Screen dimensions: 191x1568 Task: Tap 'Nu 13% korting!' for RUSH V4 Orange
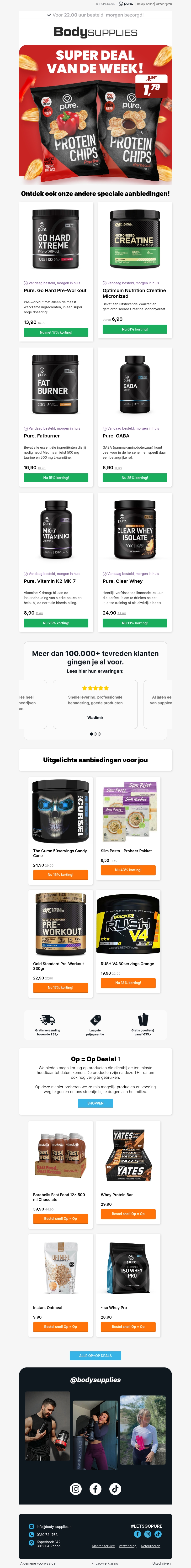(x=128, y=982)
